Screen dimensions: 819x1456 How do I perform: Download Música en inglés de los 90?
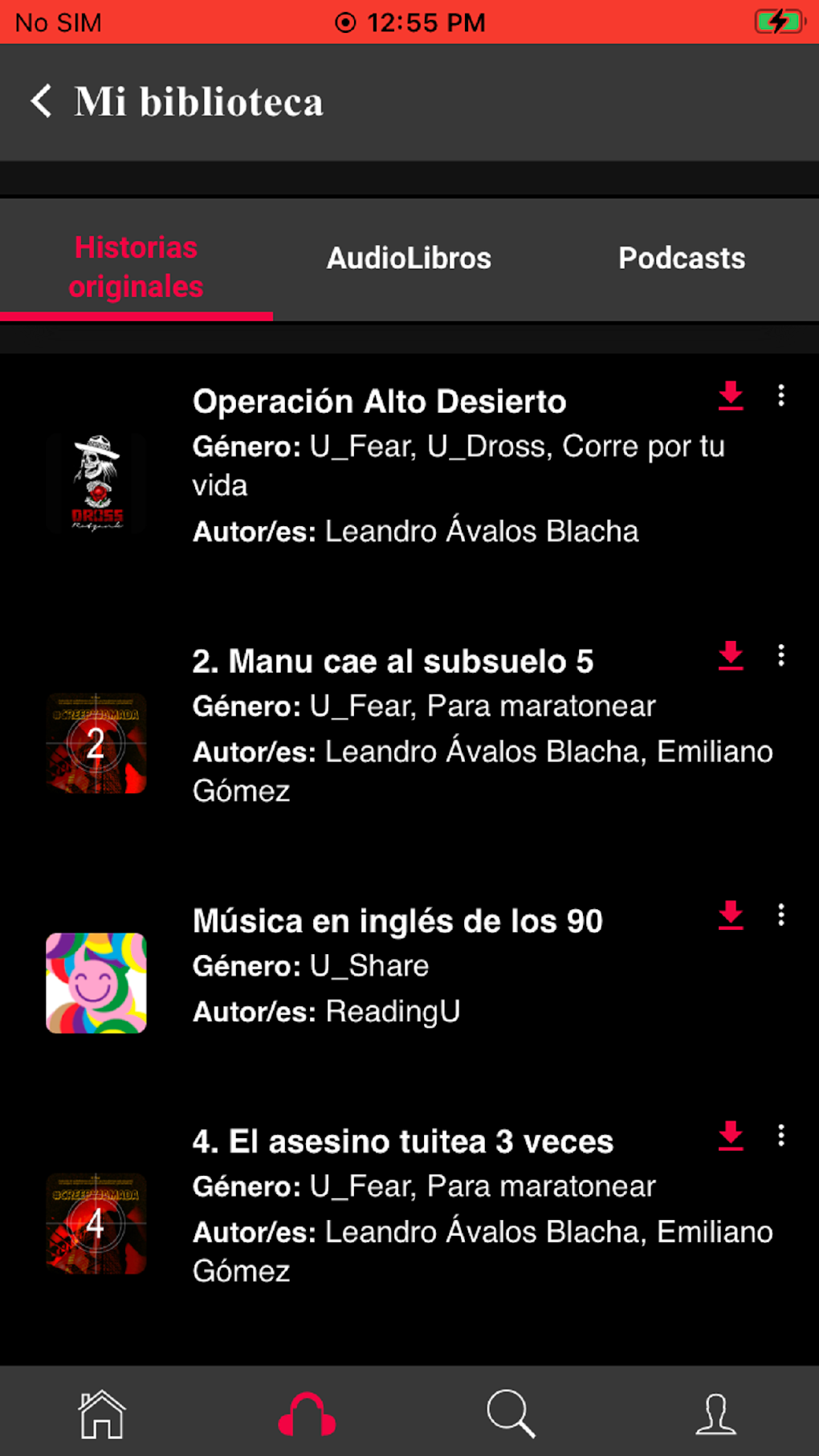coord(730,915)
